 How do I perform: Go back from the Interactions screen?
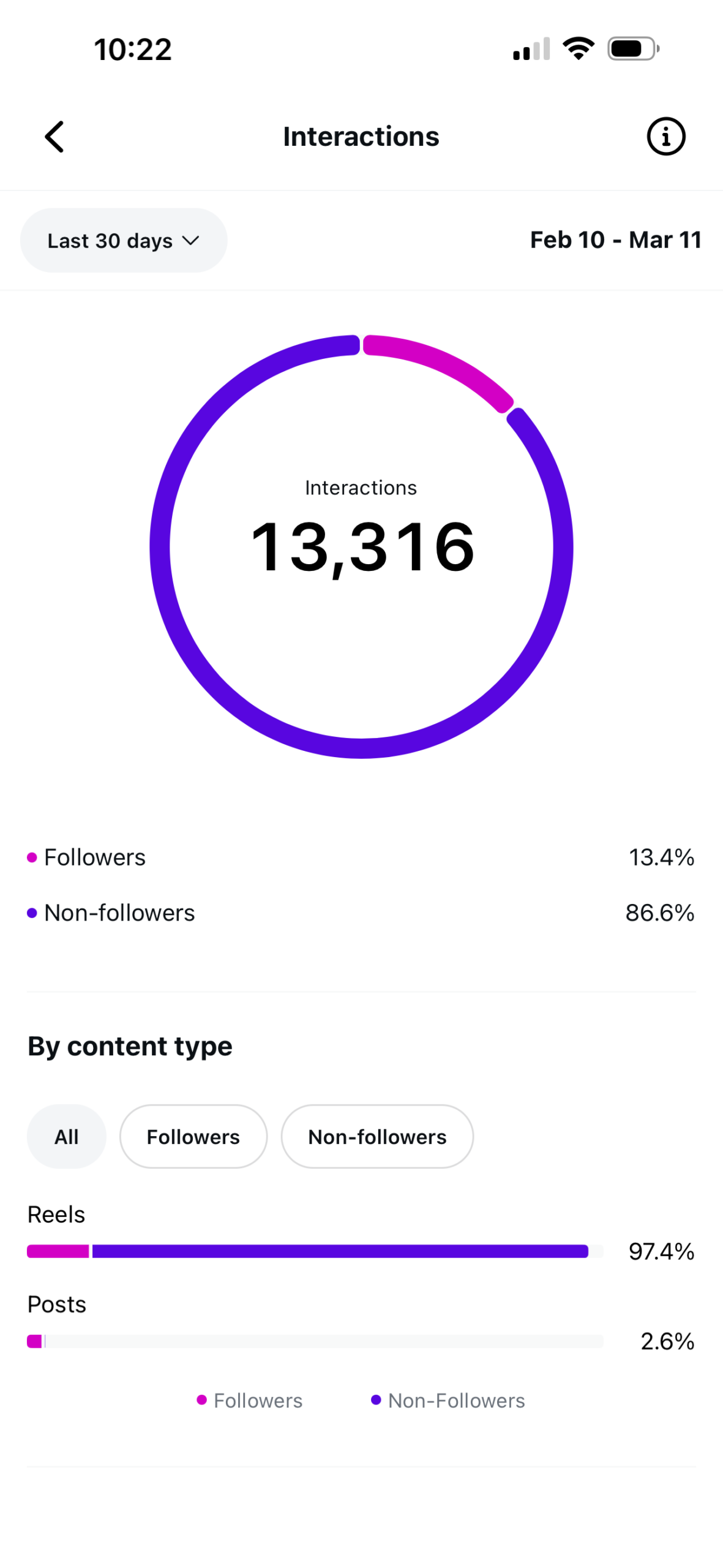pos(54,136)
